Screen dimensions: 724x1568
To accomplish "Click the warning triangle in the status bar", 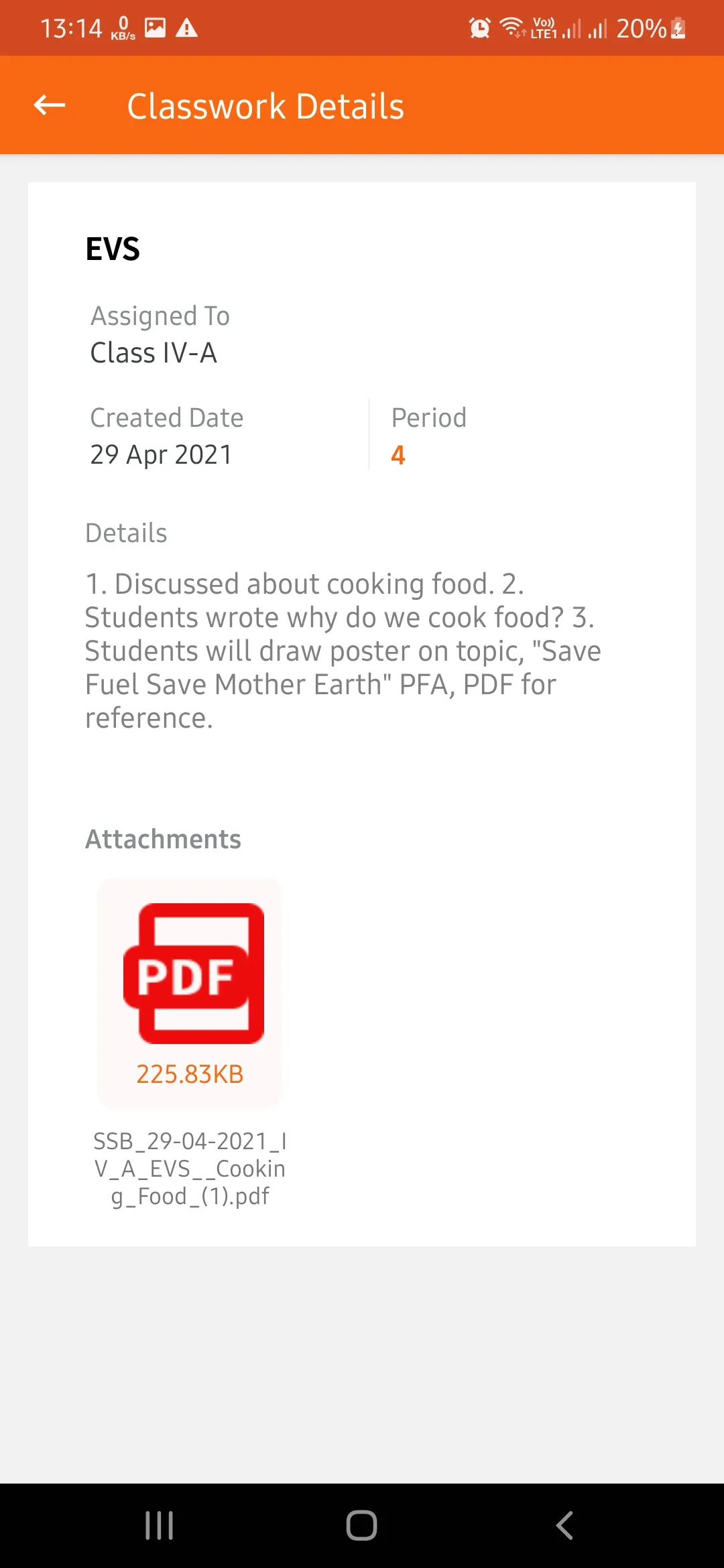I will (x=186, y=28).
